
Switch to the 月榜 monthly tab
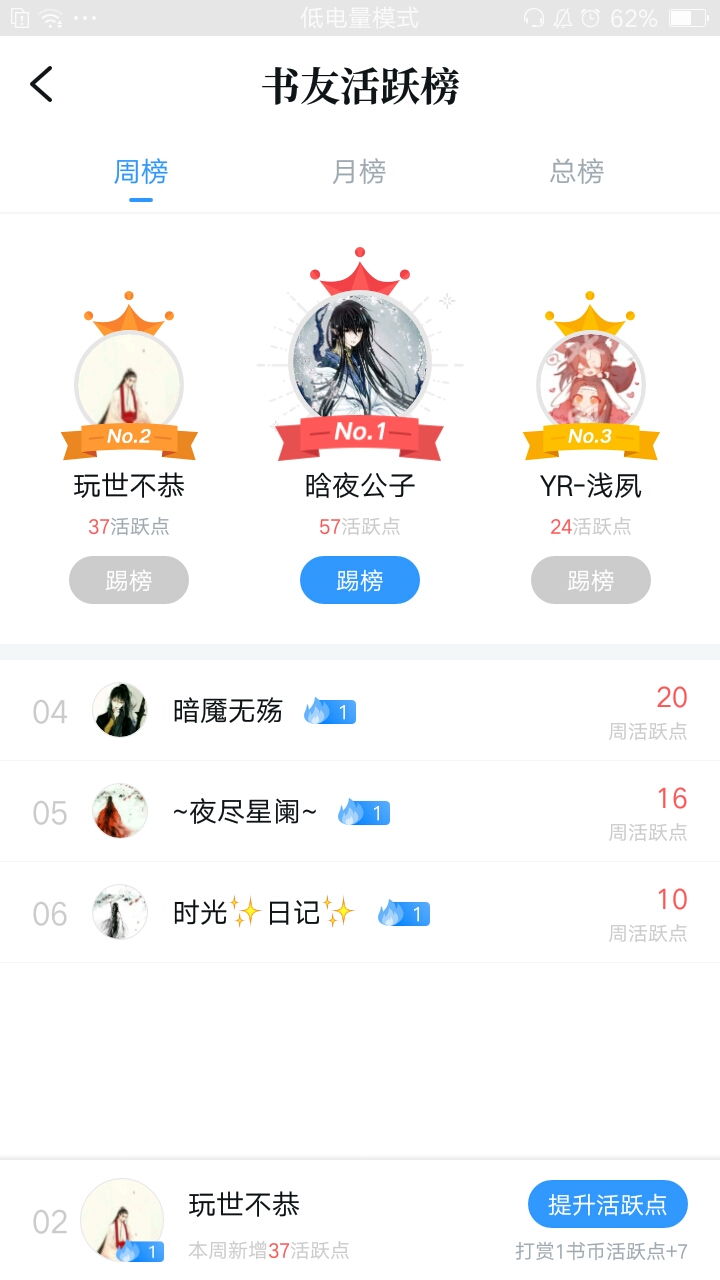(x=359, y=172)
